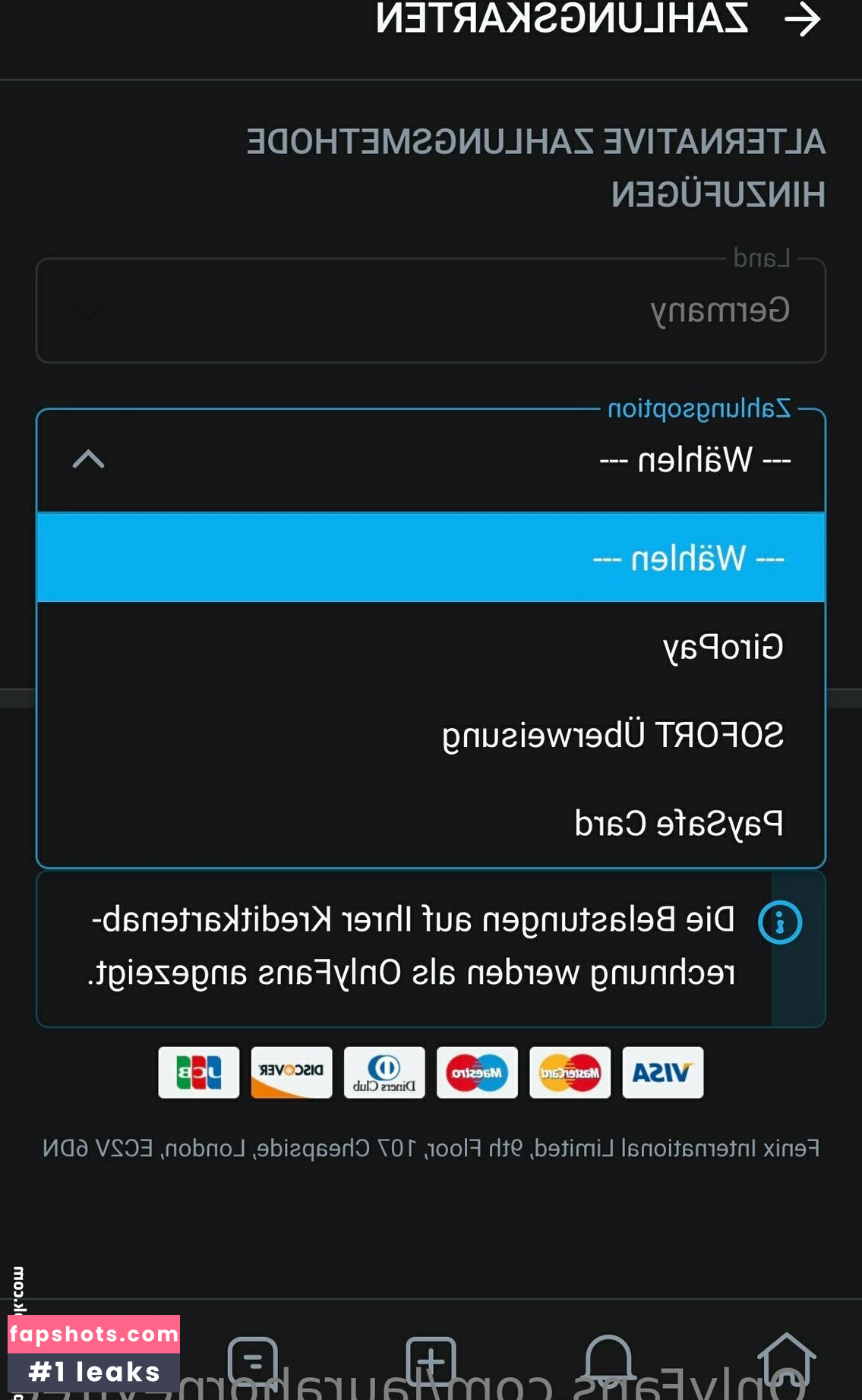862x1400 pixels.
Task: Collapse the Zahlungsoption dropdown
Action: [x=88, y=459]
